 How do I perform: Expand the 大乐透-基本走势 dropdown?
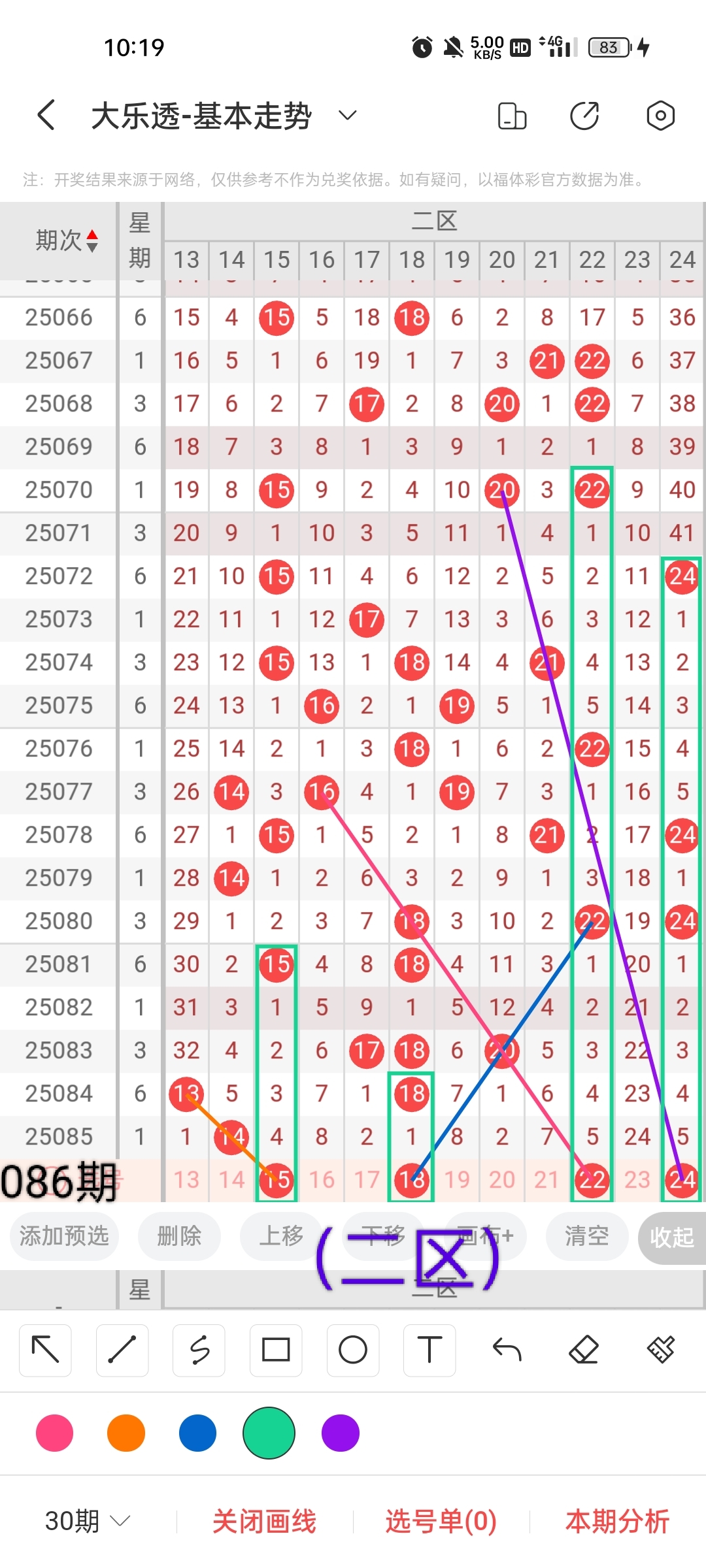347,116
